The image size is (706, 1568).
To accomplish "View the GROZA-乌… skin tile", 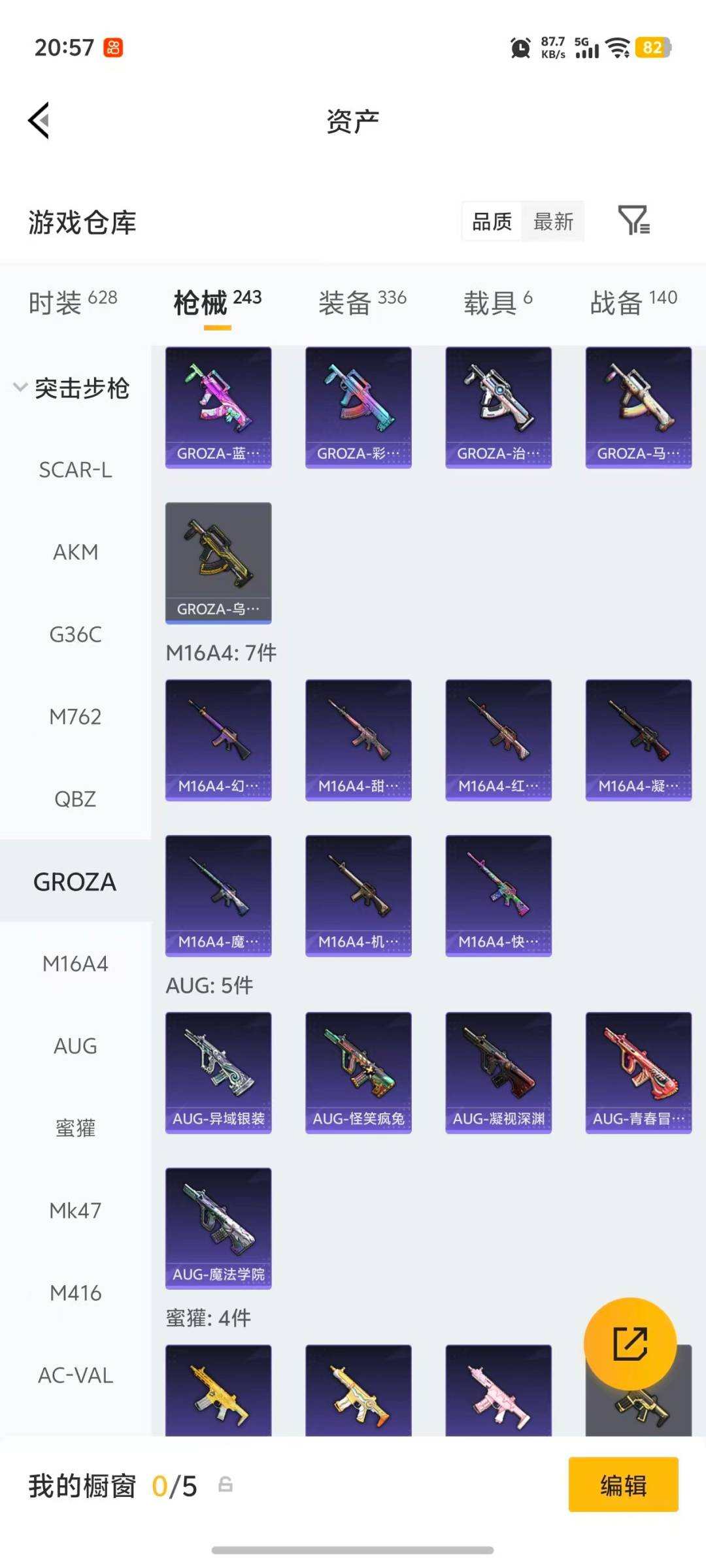I will [218, 563].
